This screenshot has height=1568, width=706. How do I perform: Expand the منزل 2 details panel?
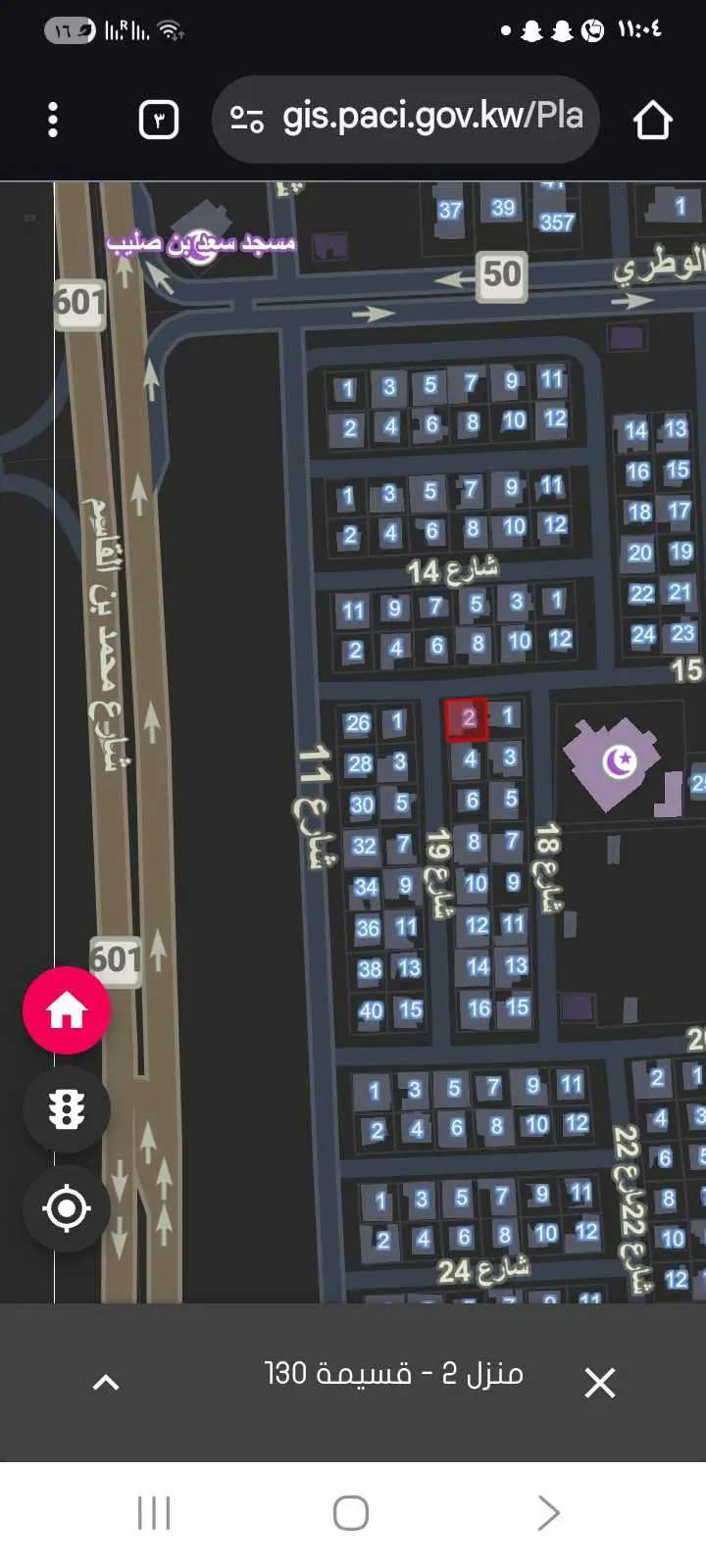point(106,1383)
